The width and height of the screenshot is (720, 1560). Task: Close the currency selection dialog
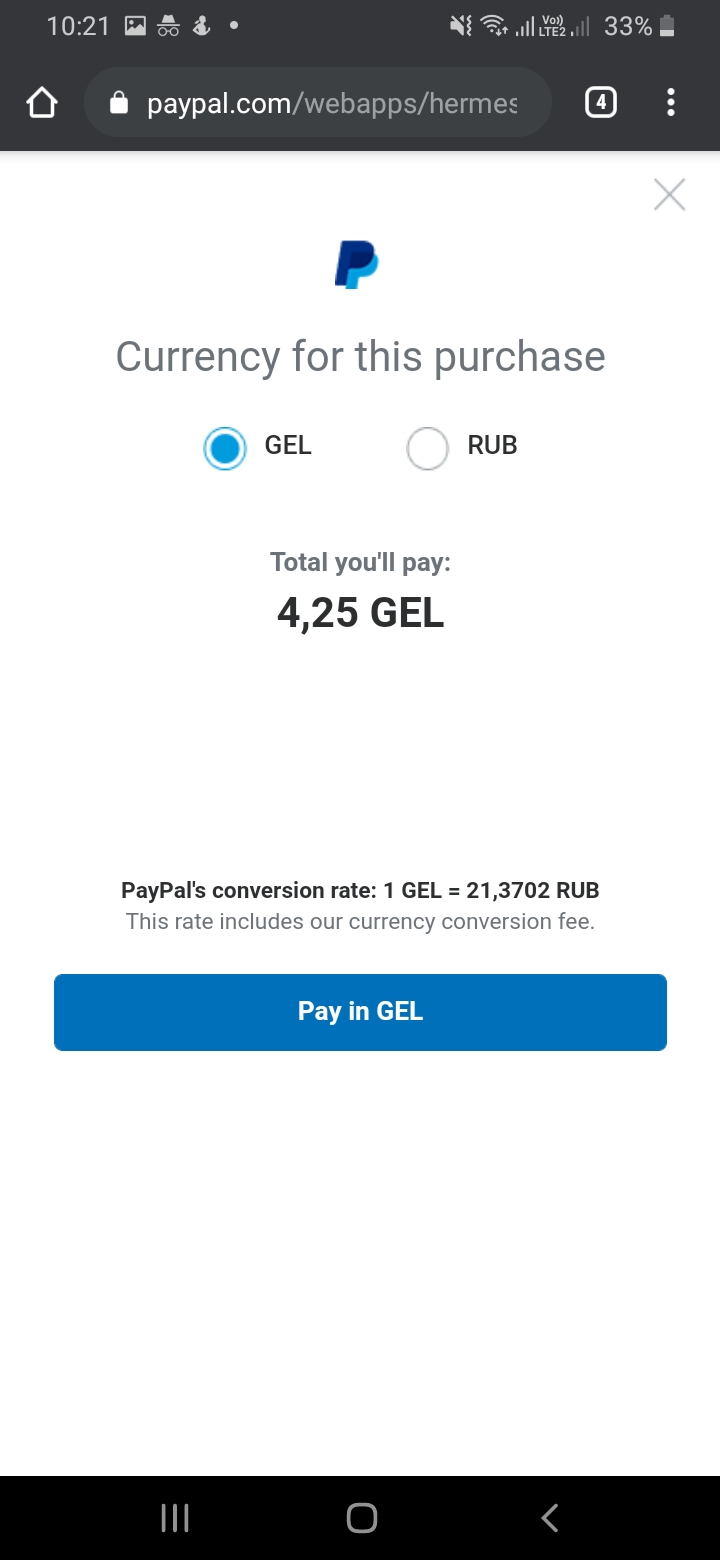(669, 195)
